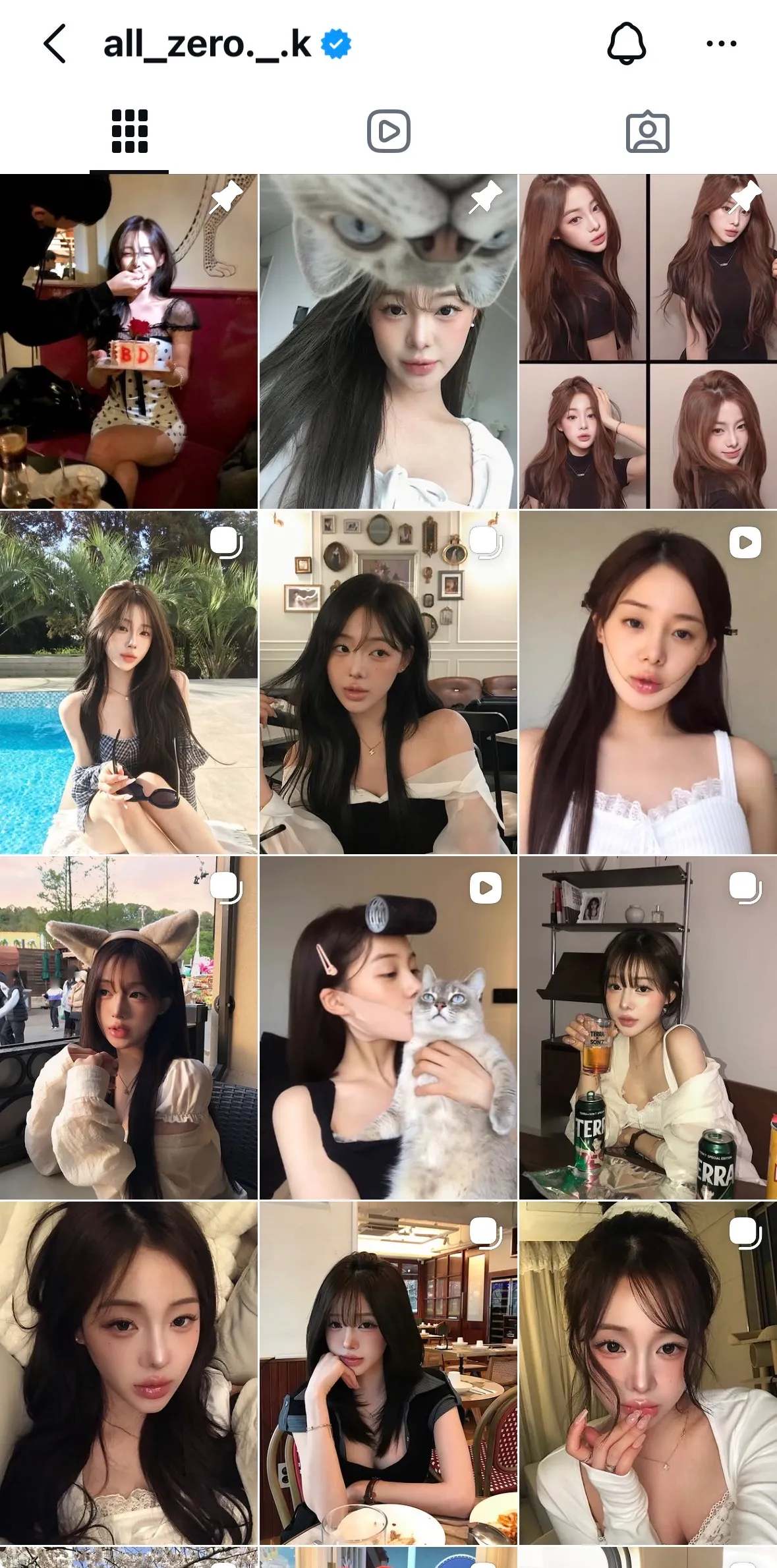Switch to the Reels tab
This screenshot has width=777, height=1568.
[x=389, y=131]
